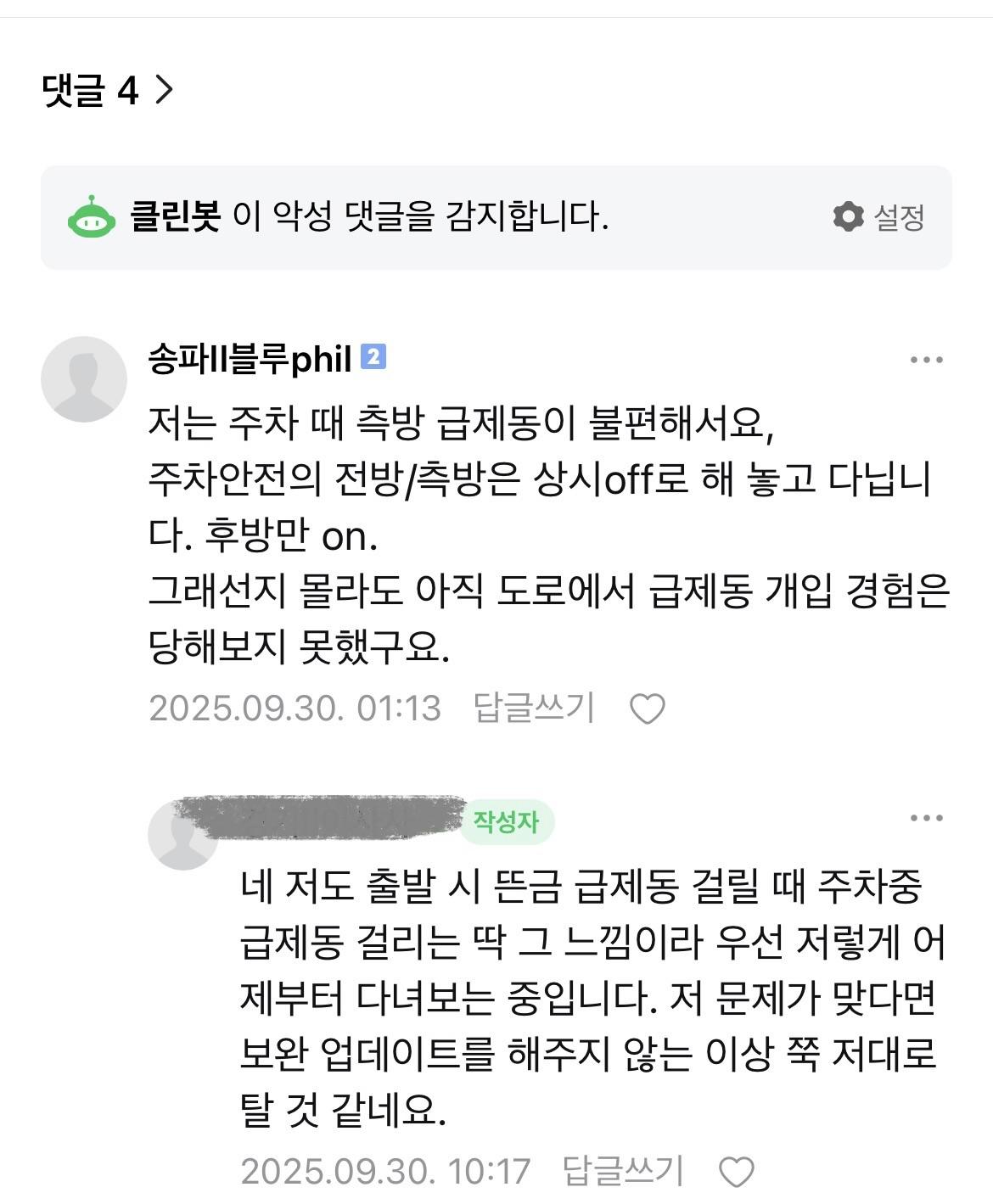Image resolution: width=993 pixels, height=1204 pixels.
Task: Like the author's reply posted at 10:17
Action: point(737,1172)
